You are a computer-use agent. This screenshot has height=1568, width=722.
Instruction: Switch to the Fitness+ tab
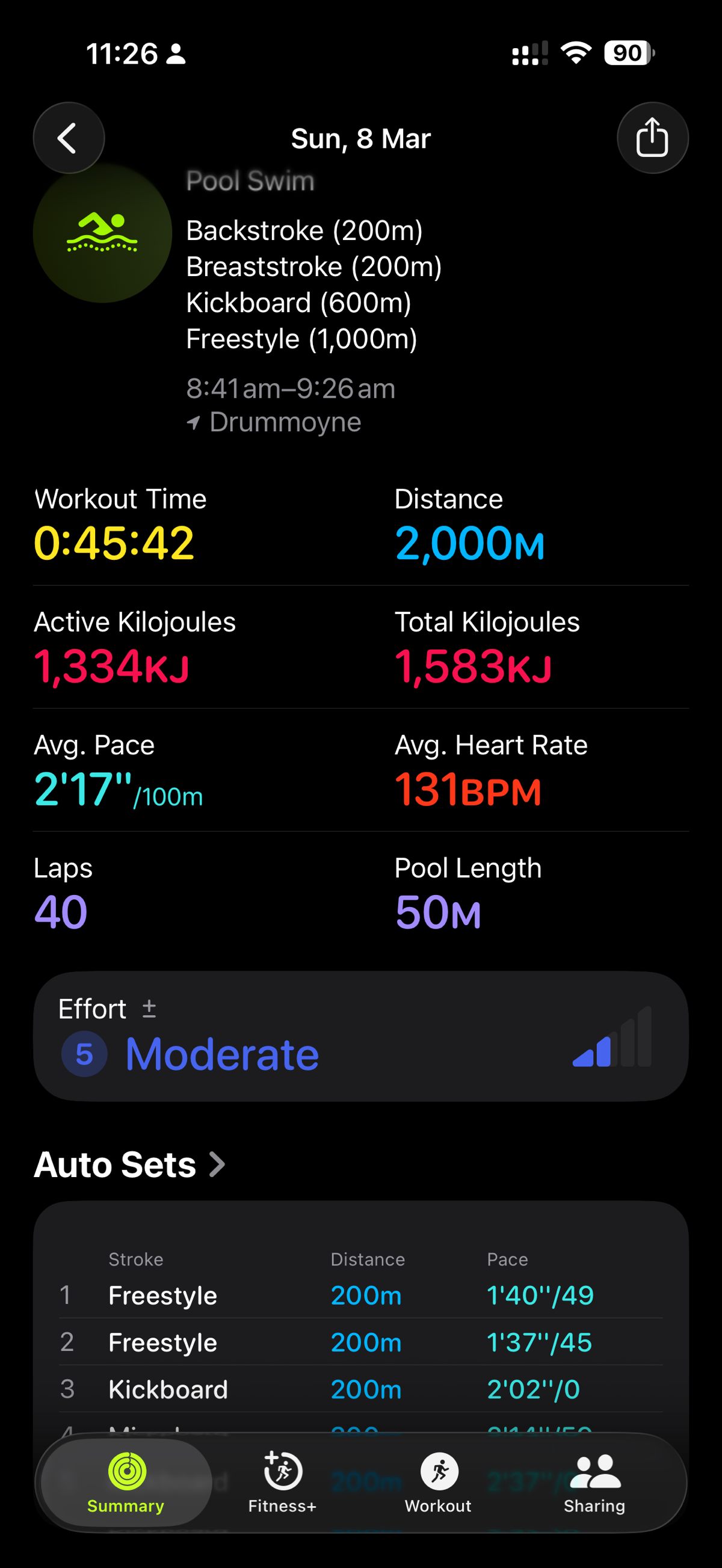(282, 1483)
